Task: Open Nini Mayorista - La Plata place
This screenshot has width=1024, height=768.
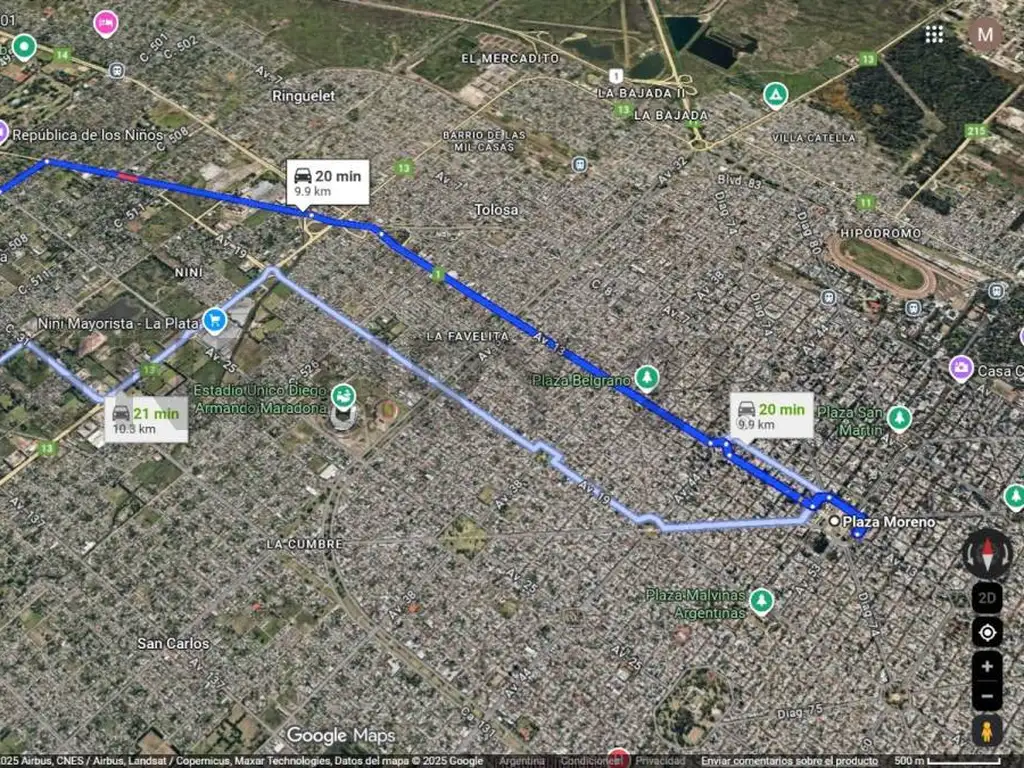Action: (214, 320)
